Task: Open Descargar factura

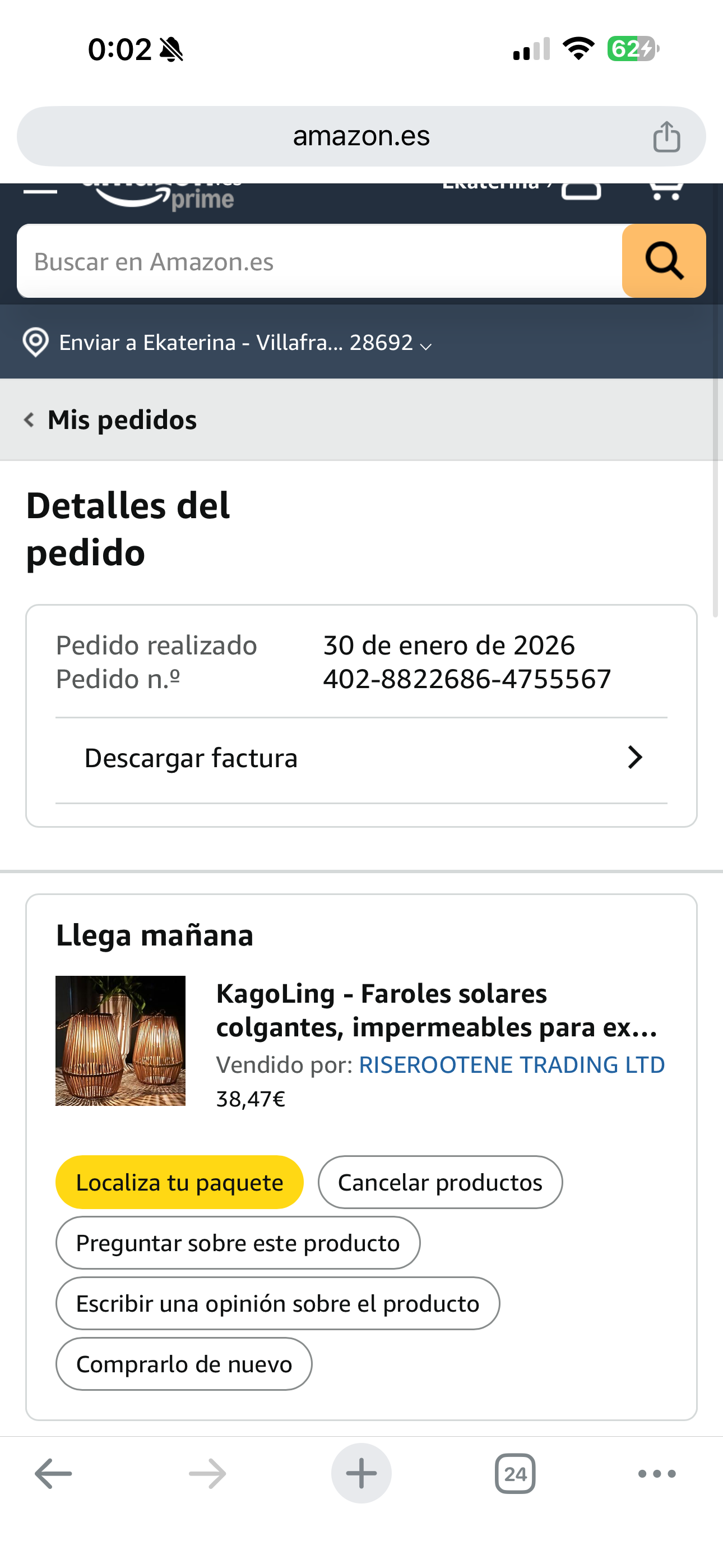Action: pyautogui.click(x=361, y=758)
